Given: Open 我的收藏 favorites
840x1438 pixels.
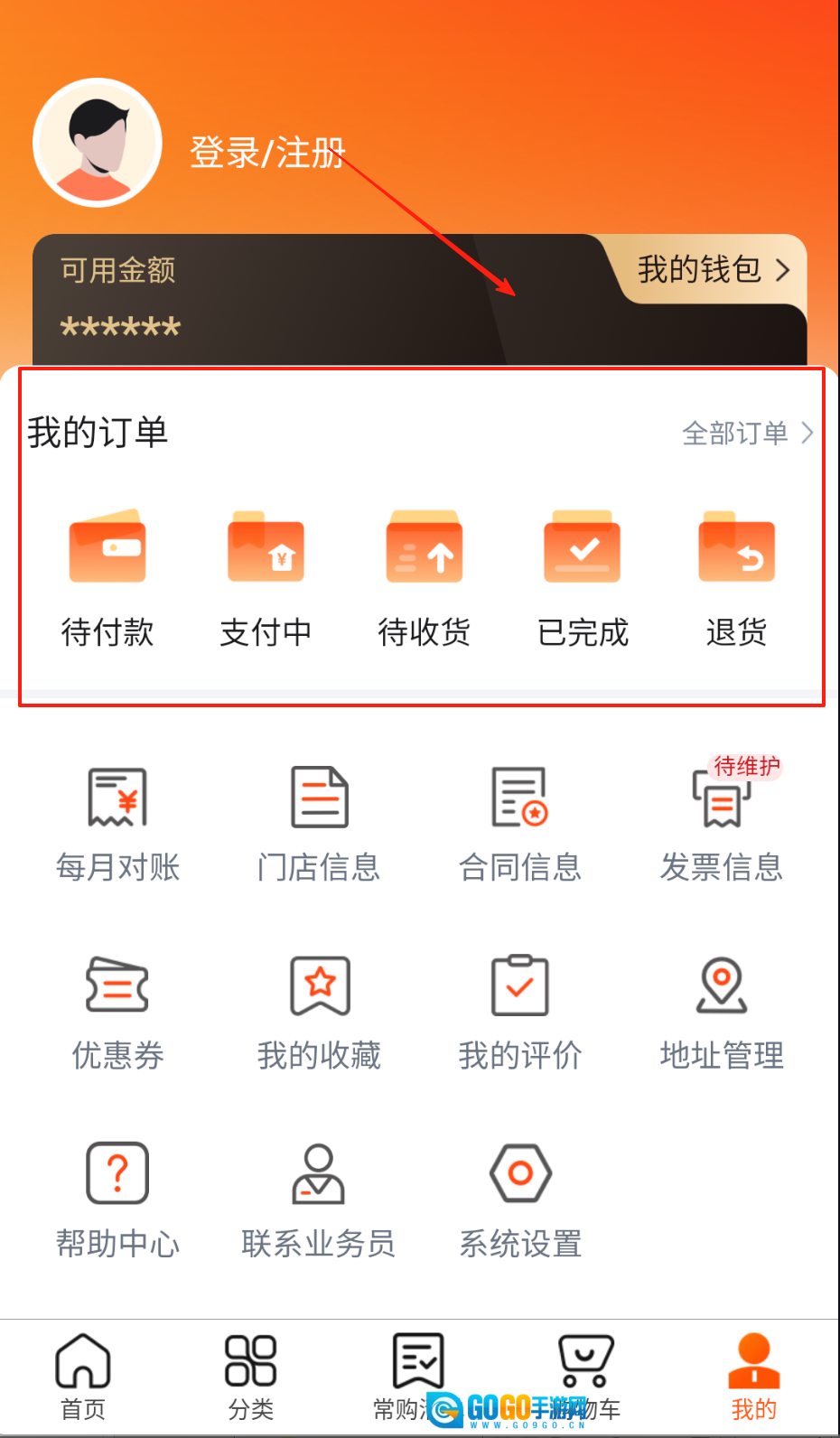Looking at the screenshot, I should [x=319, y=1012].
